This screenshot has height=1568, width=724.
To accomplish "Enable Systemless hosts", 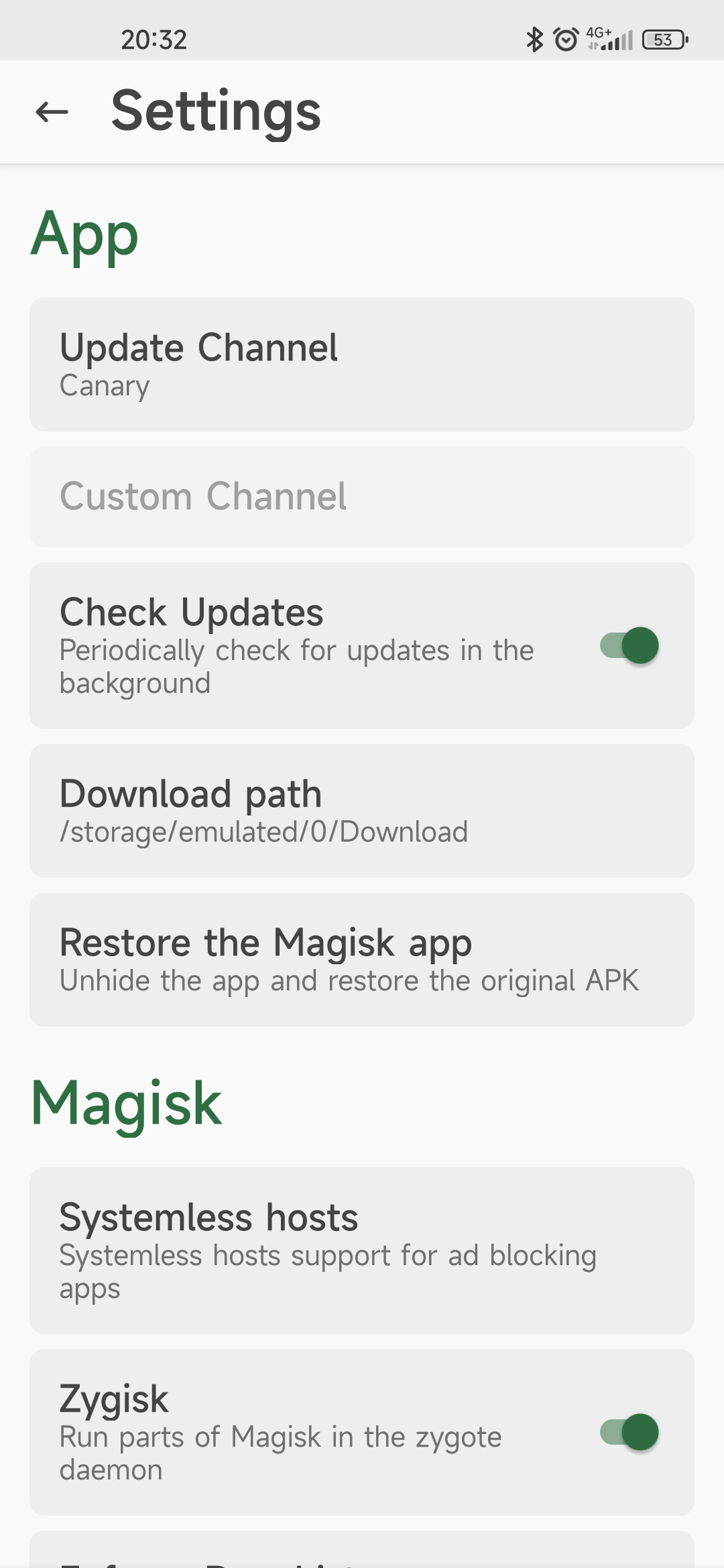I will pos(362,1250).
